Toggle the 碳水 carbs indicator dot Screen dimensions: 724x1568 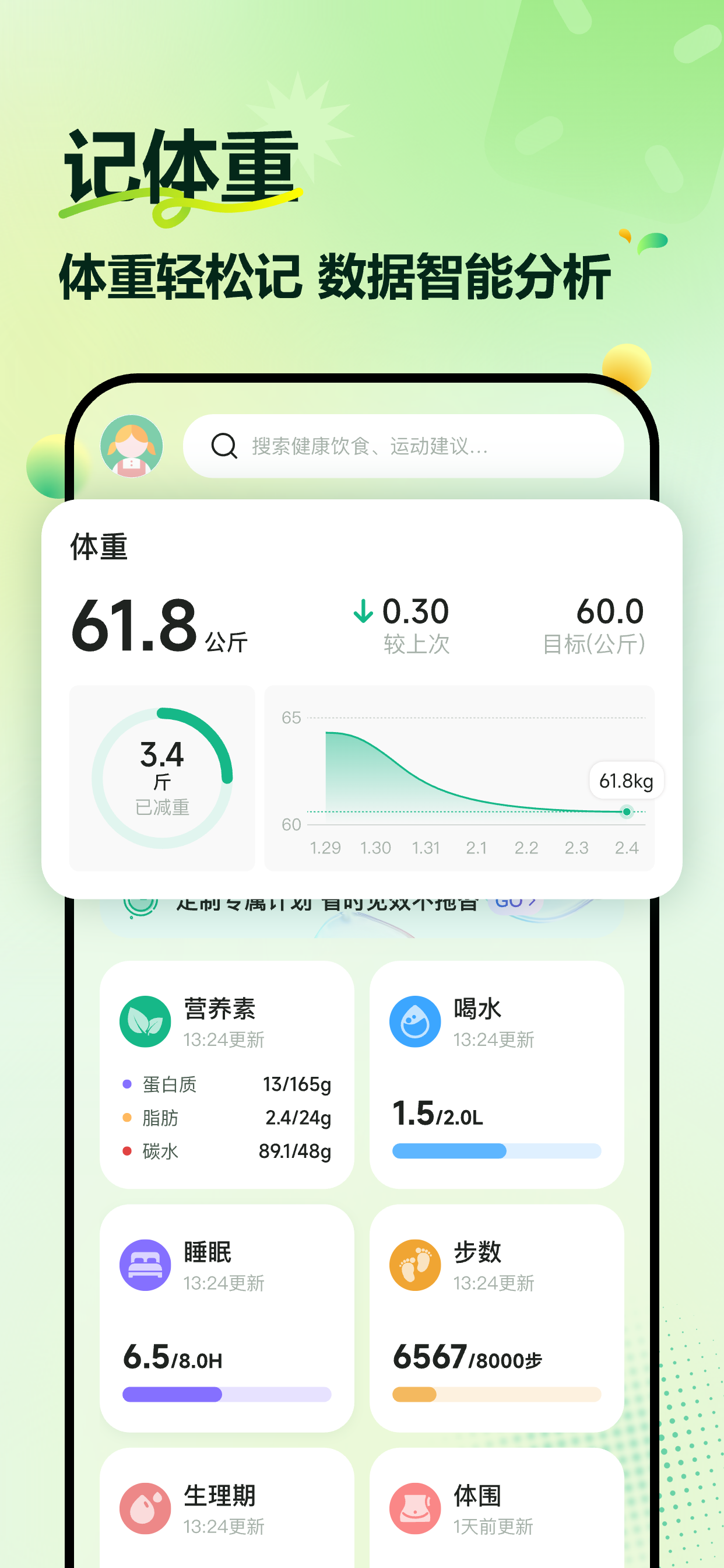coord(126,1151)
